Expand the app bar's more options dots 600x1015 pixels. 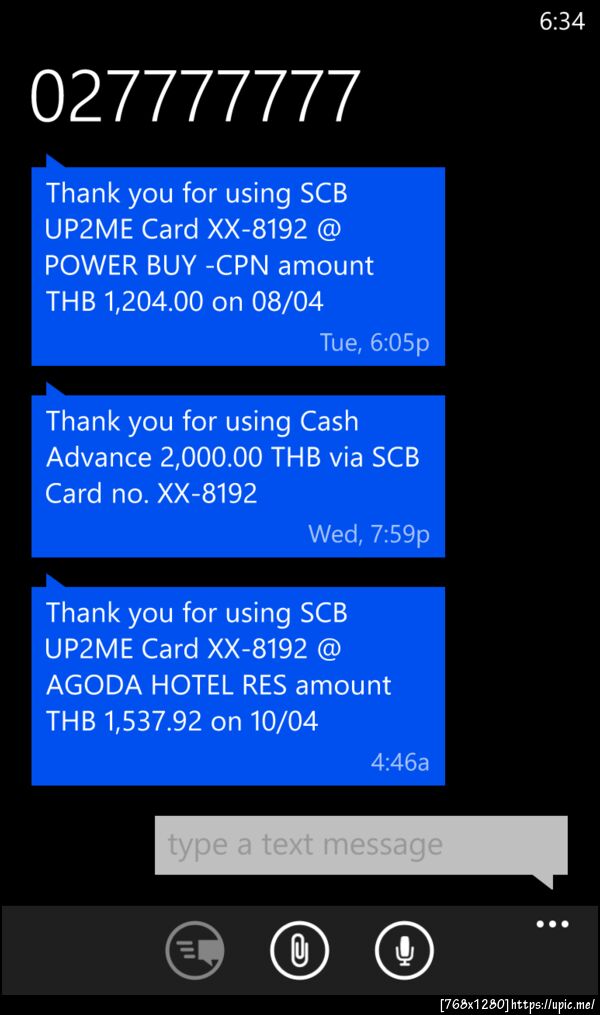[552, 925]
